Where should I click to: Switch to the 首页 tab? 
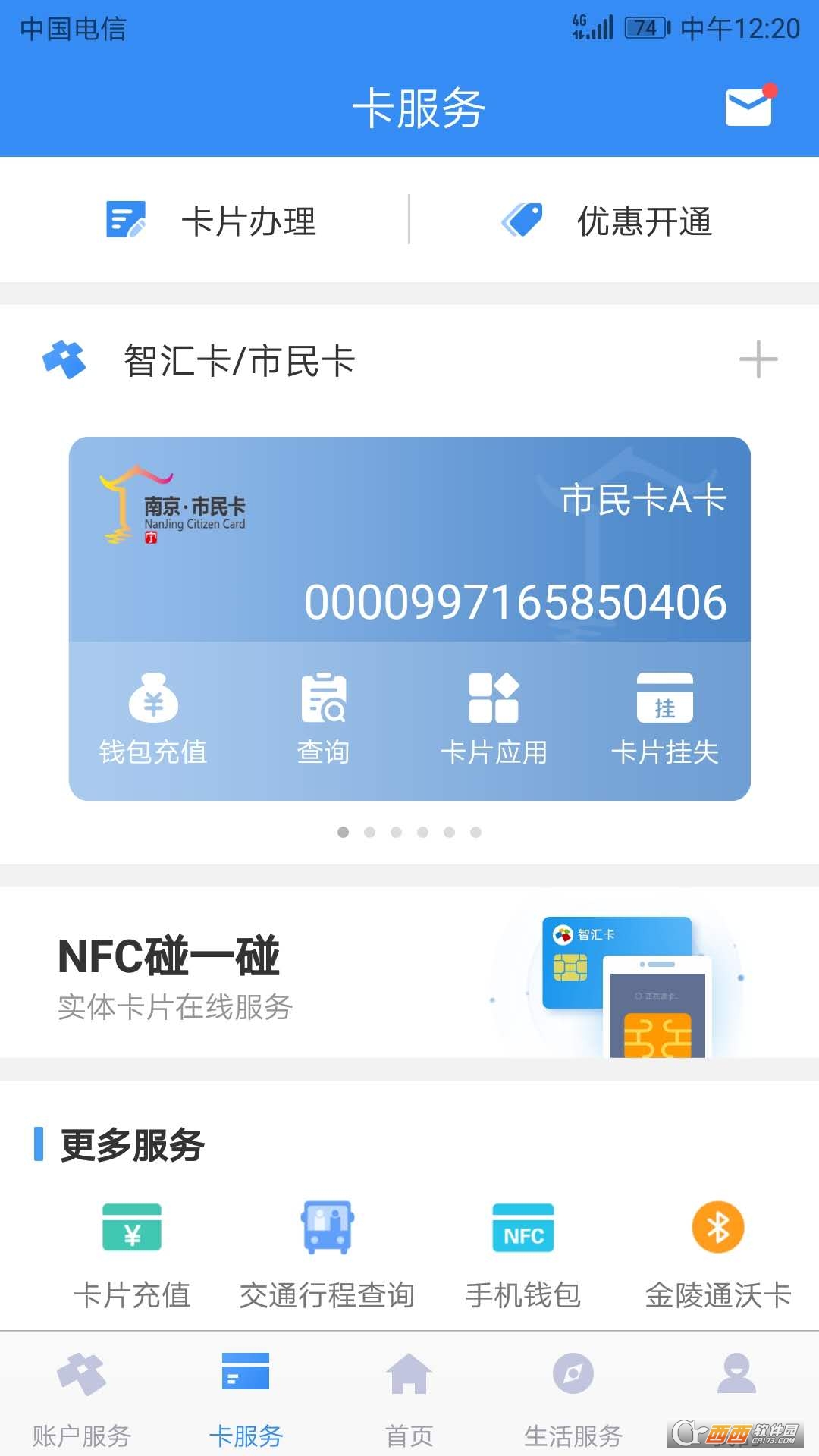point(409,1403)
